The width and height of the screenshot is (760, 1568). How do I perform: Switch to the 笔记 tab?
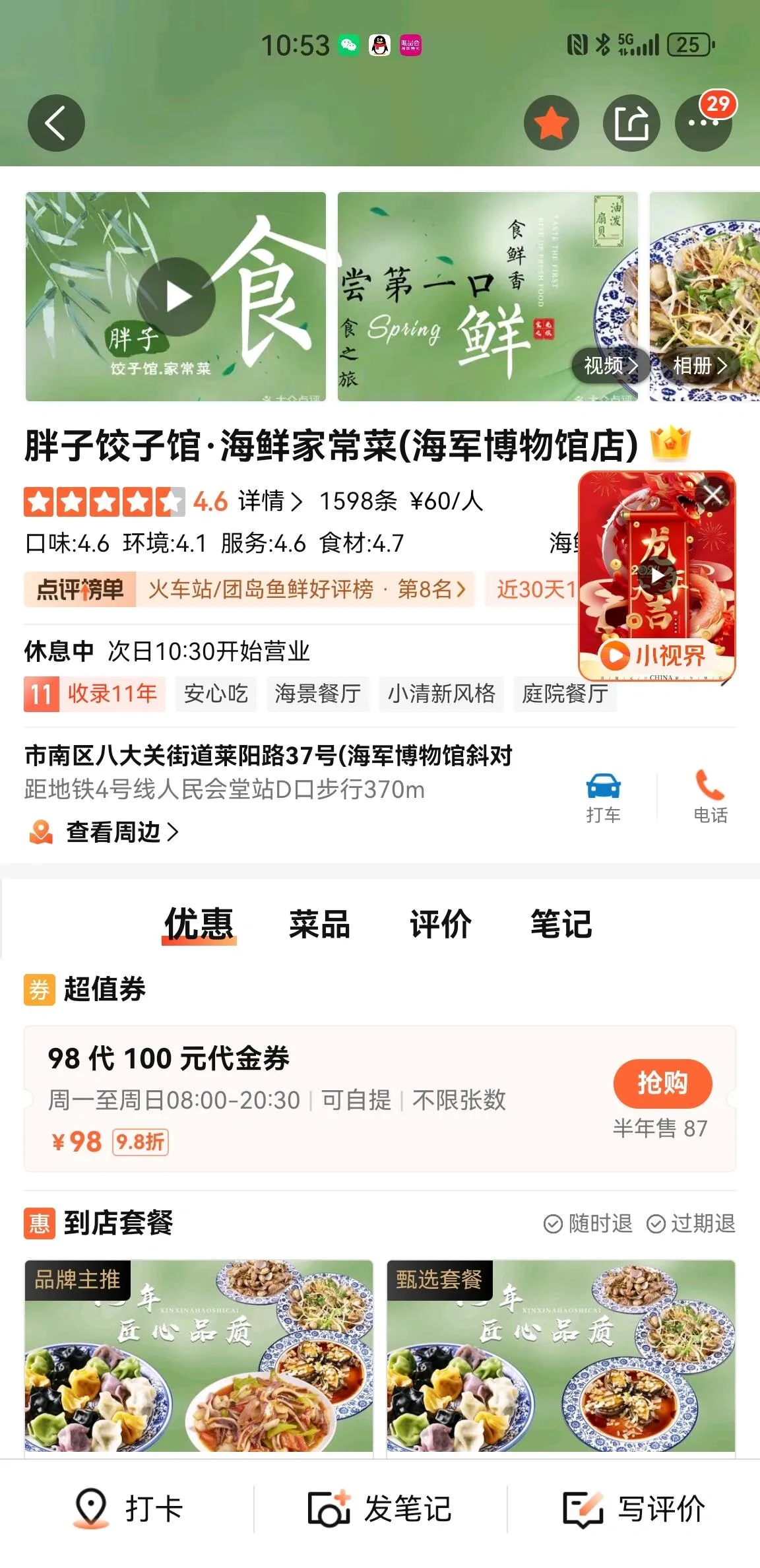(x=561, y=923)
